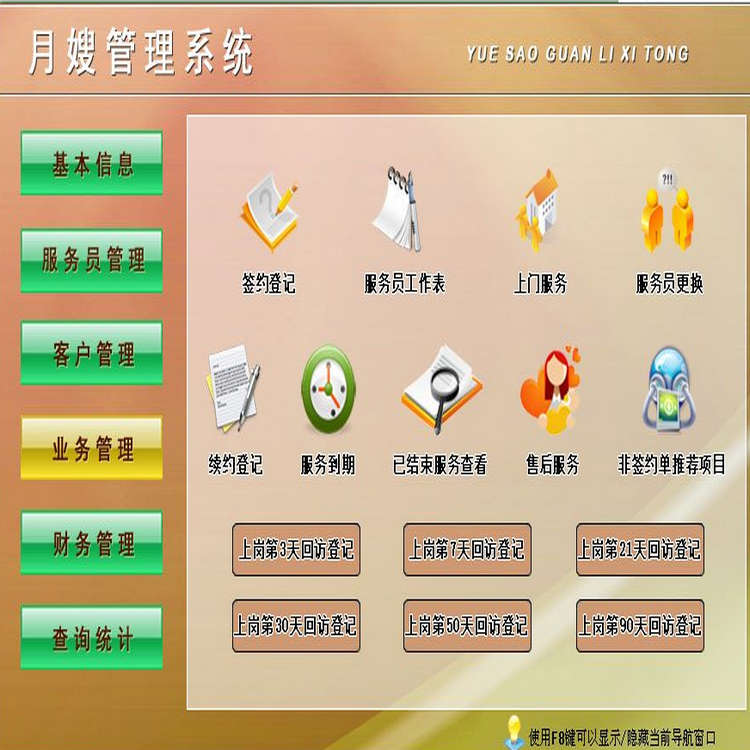
Task: Open 查询统计
Action: [x=91, y=637]
